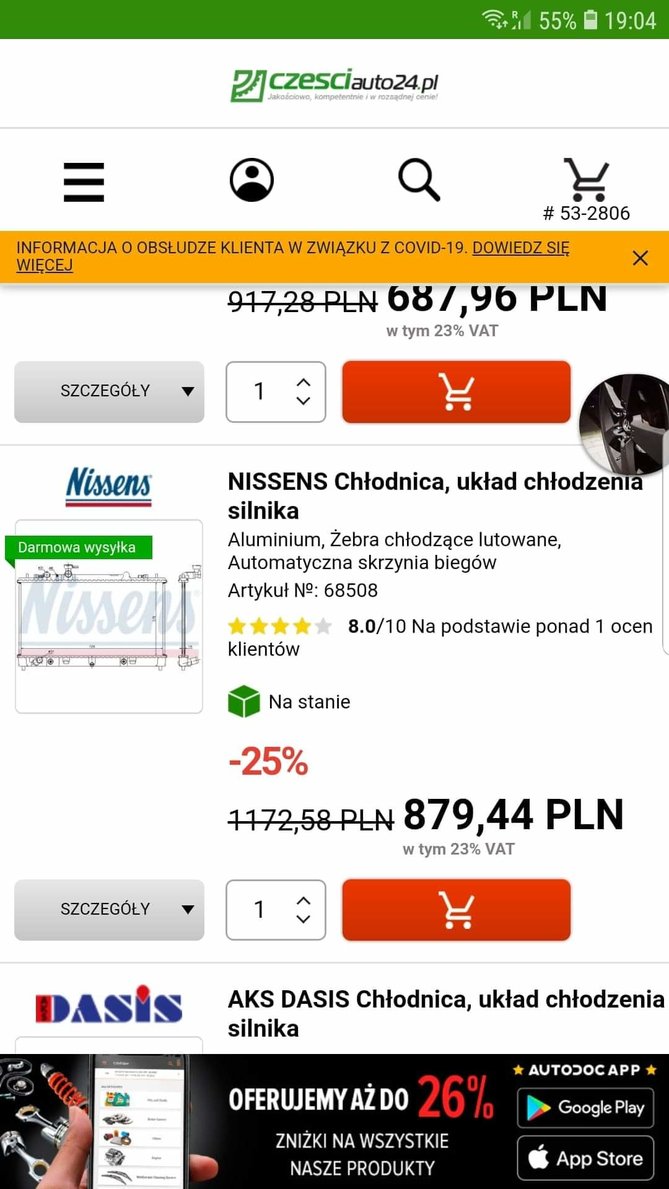
Task: Open the NISSENS Chłodnica product title
Action: click(x=435, y=495)
